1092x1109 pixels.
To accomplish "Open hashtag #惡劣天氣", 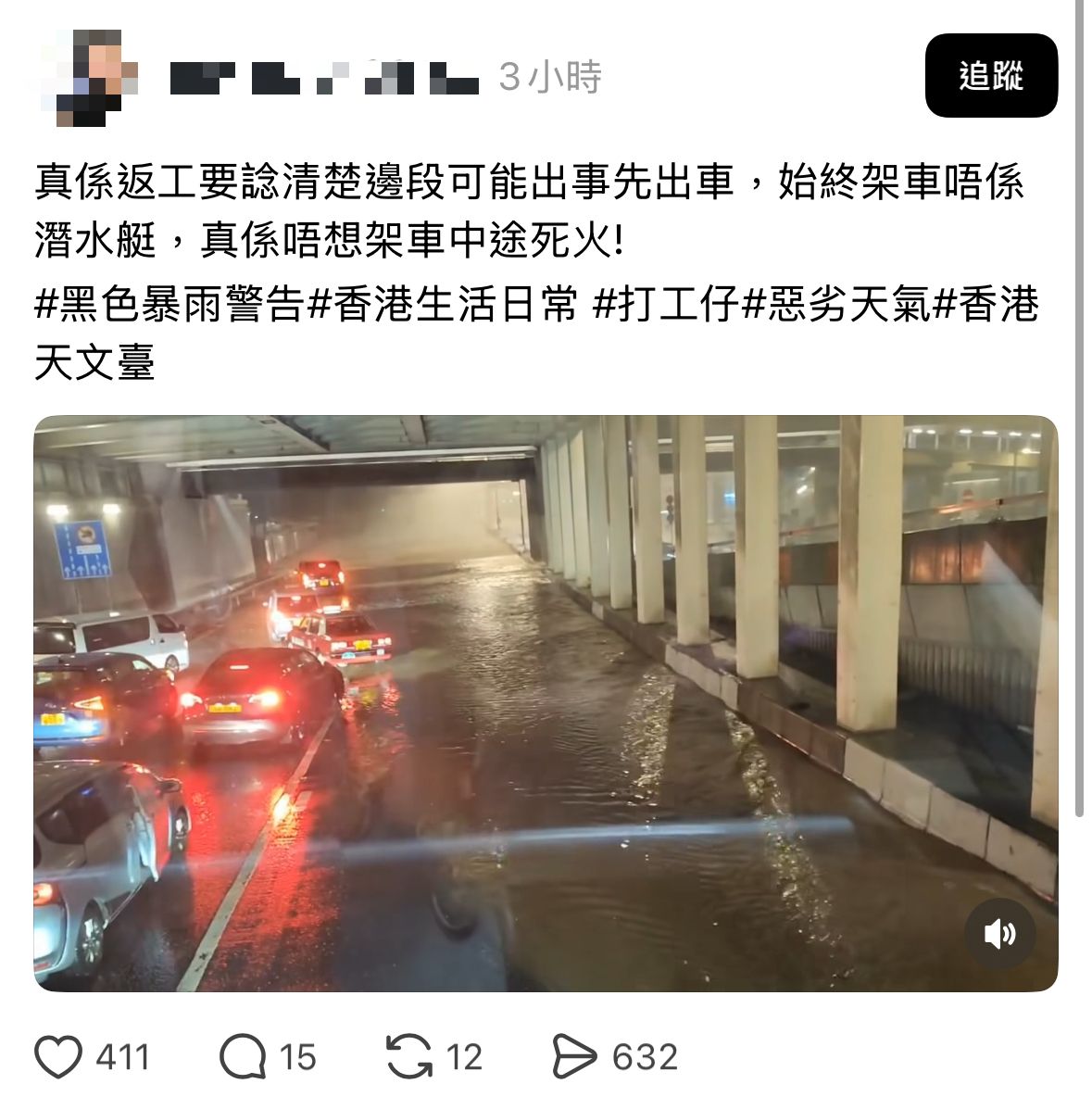I will 836,305.
